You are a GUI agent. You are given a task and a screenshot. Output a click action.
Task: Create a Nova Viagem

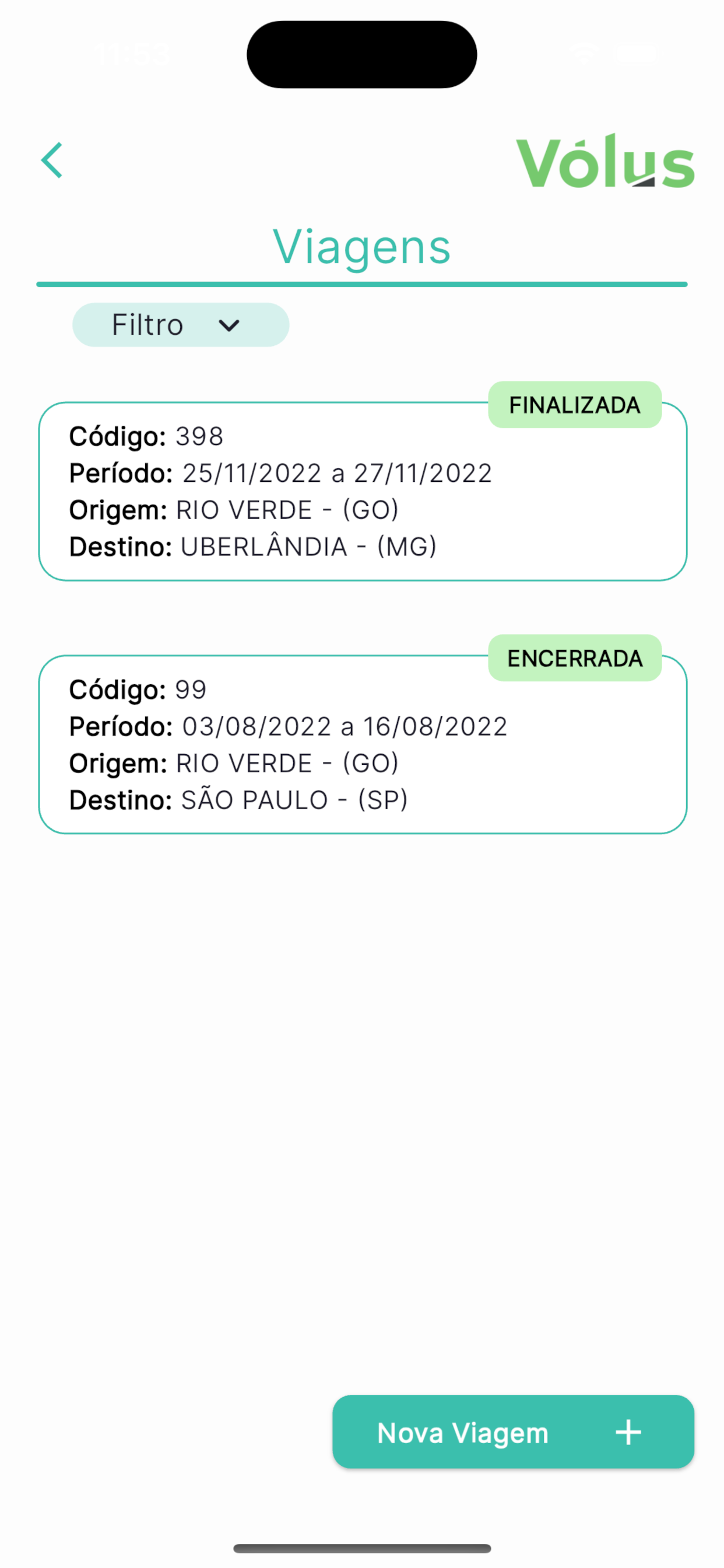point(513,1431)
